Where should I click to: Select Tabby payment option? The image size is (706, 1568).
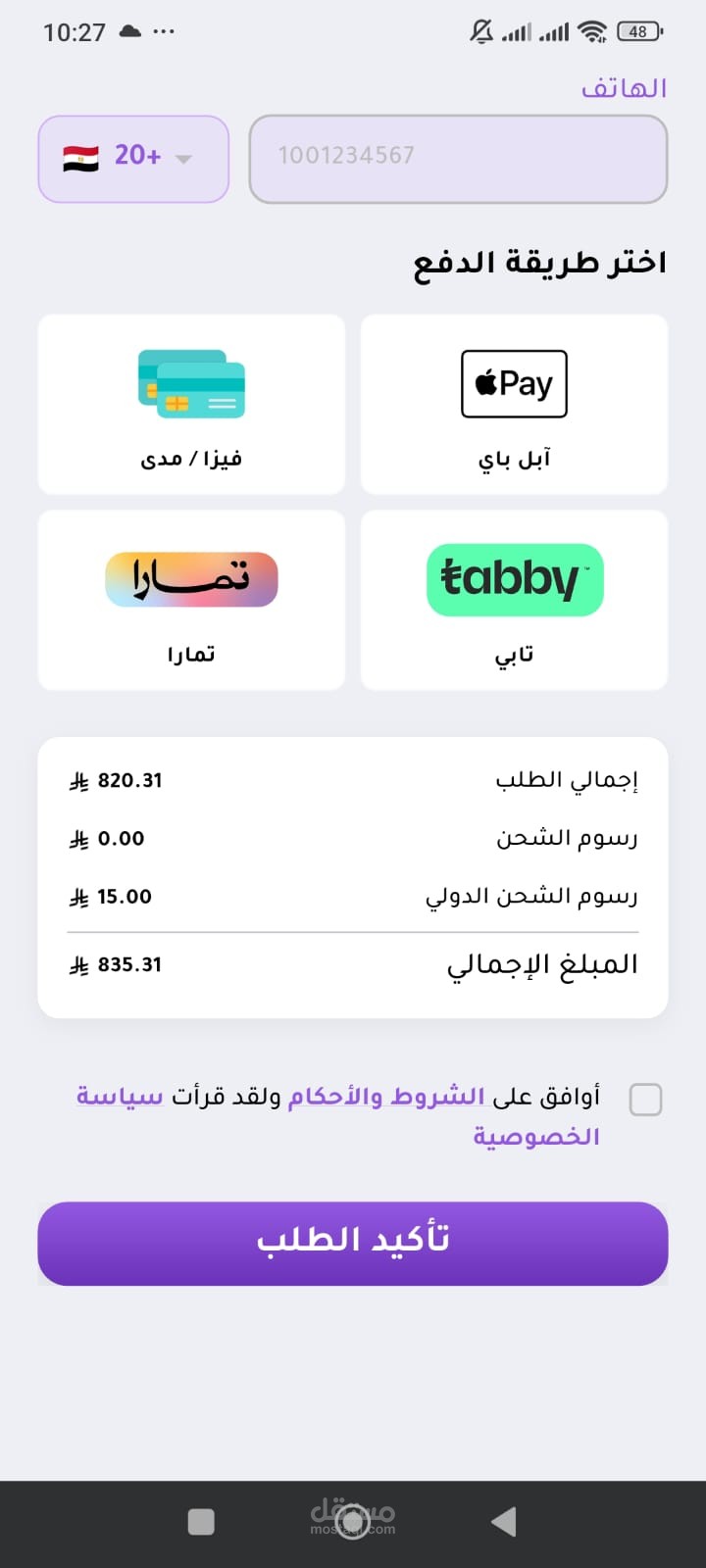(x=514, y=599)
